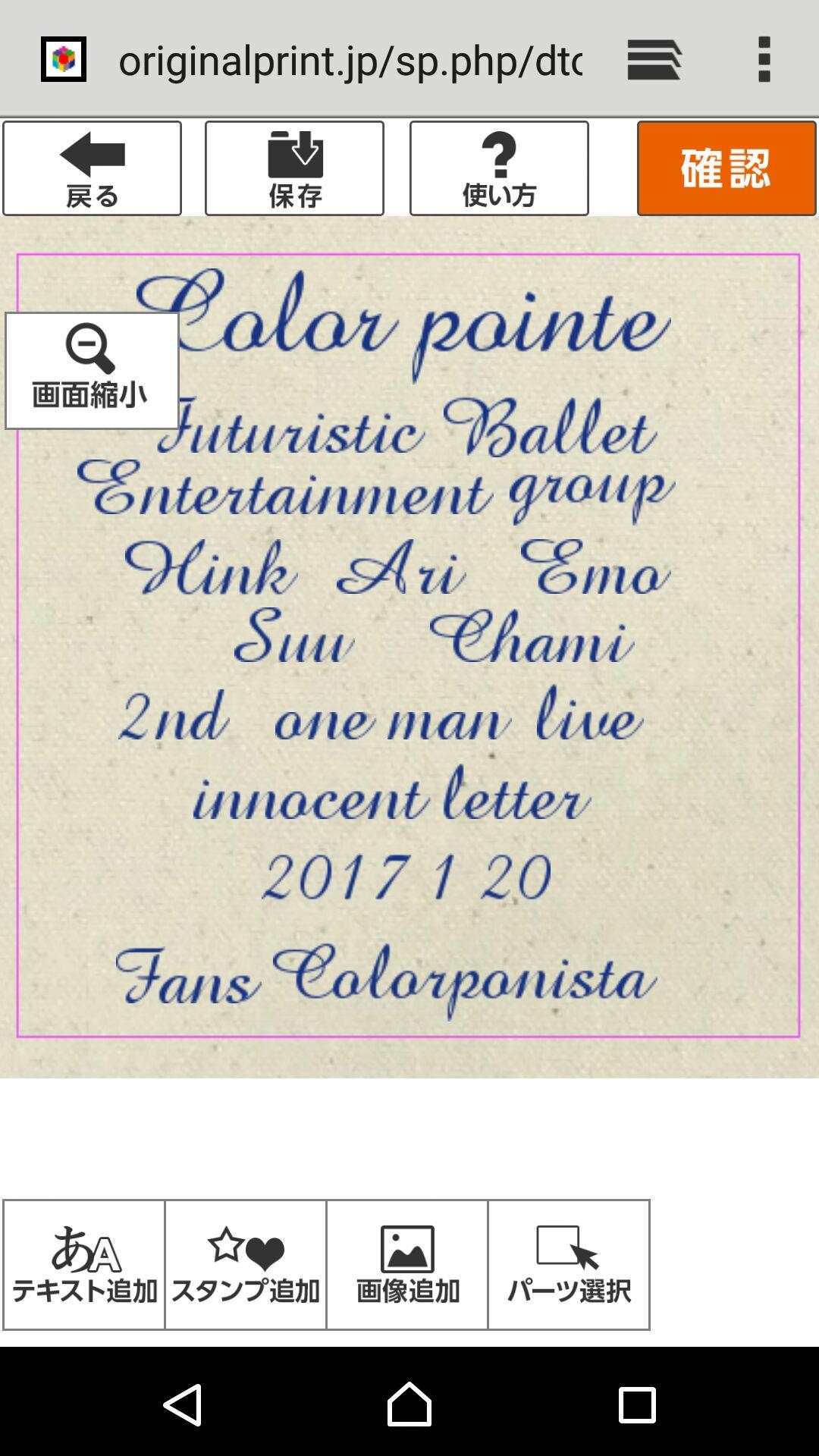The width and height of the screenshot is (819, 1456).
Task: Open the browser overflow menu
Action: pos(764,59)
